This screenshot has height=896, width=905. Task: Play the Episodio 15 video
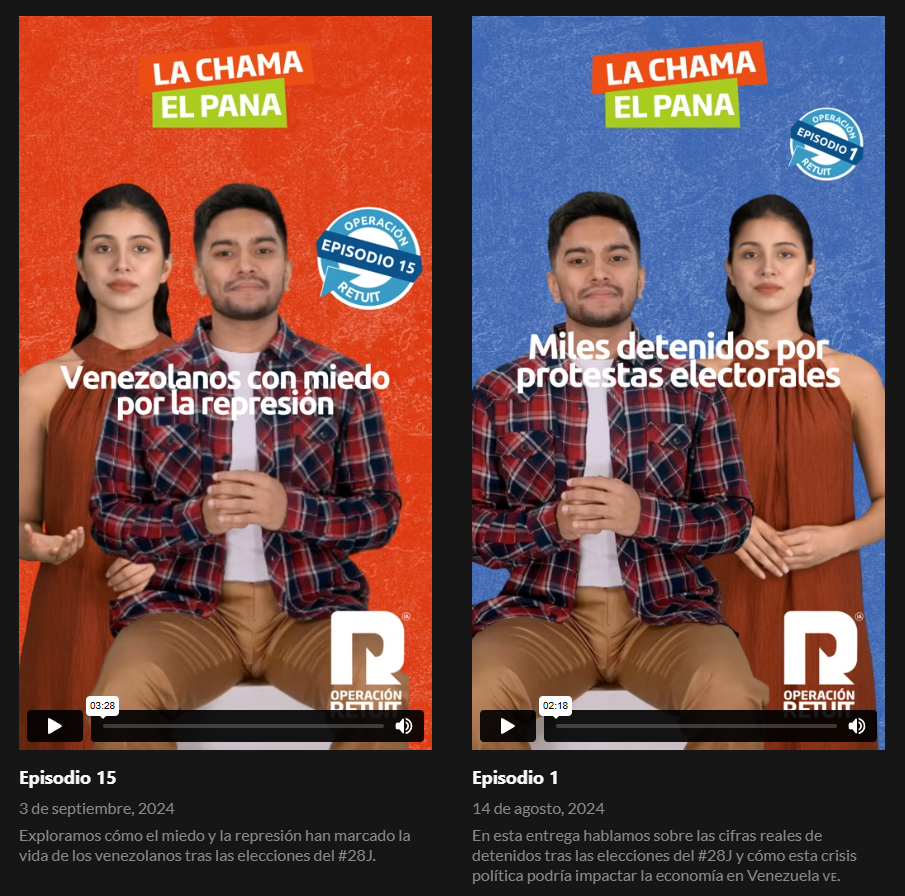tap(55, 726)
